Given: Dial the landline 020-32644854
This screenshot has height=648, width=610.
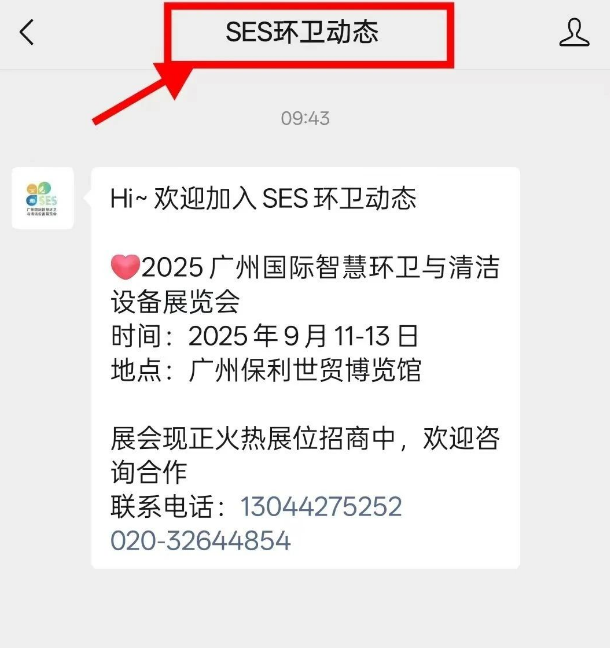Looking at the screenshot, I should pos(201,541).
